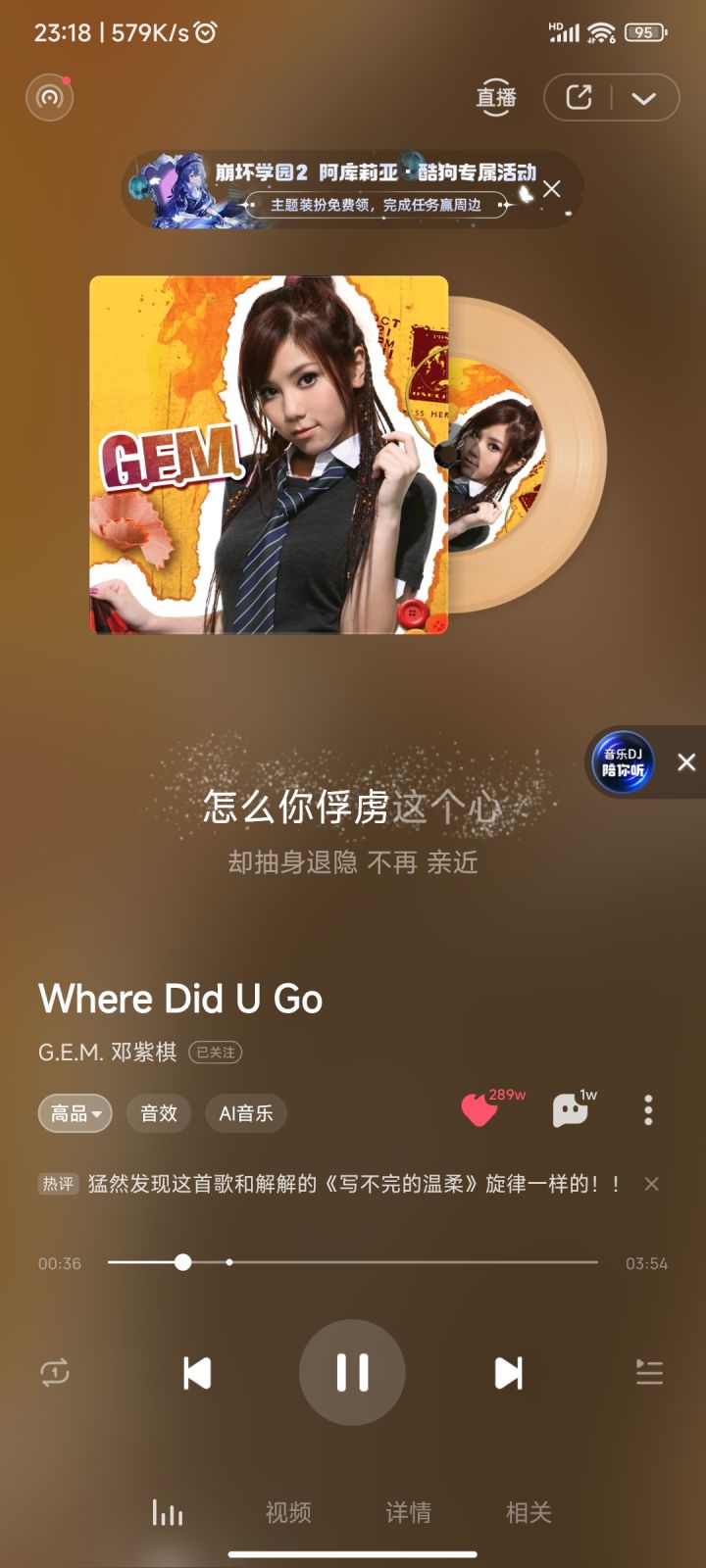The width and height of the screenshot is (706, 1568).
Task: Open the 音乐DJ 陪你听 floating button
Action: click(x=624, y=761)
